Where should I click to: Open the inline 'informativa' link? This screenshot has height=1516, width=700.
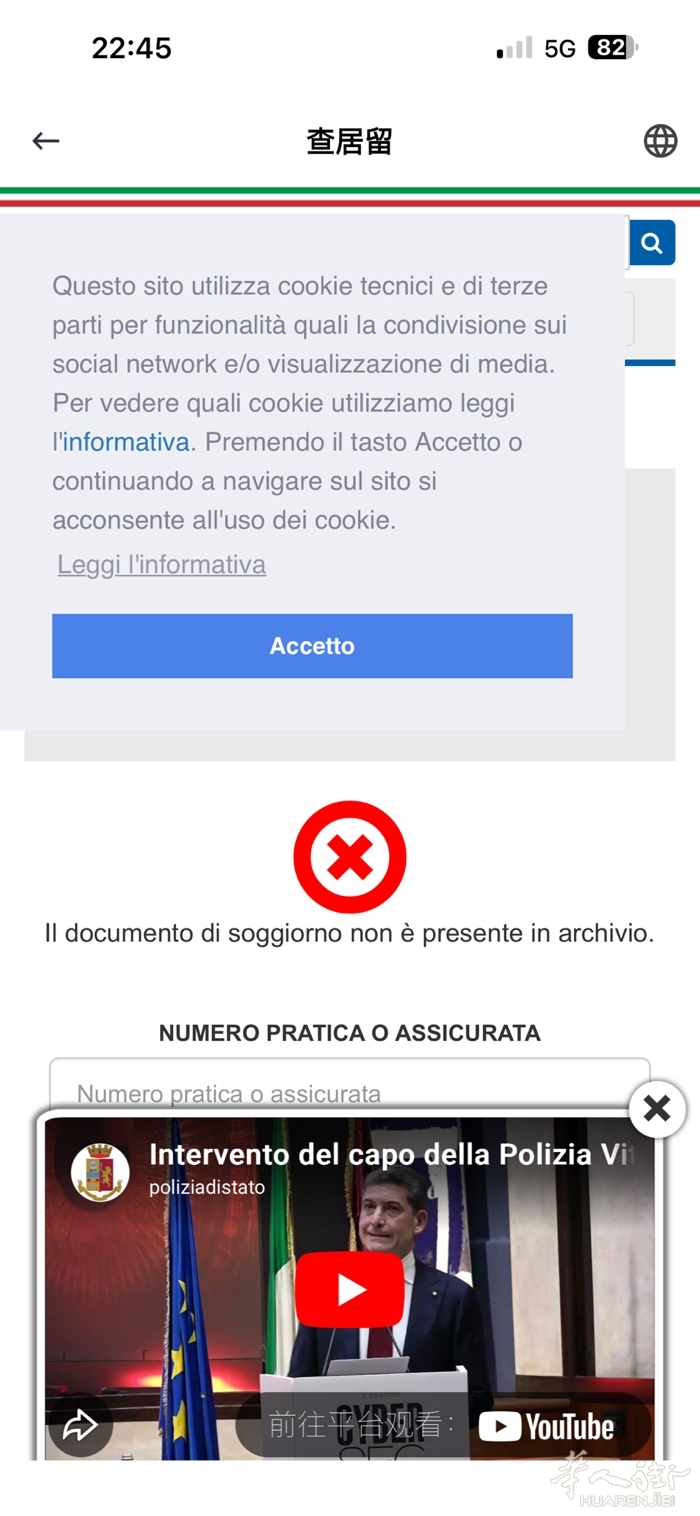point(126,442)
